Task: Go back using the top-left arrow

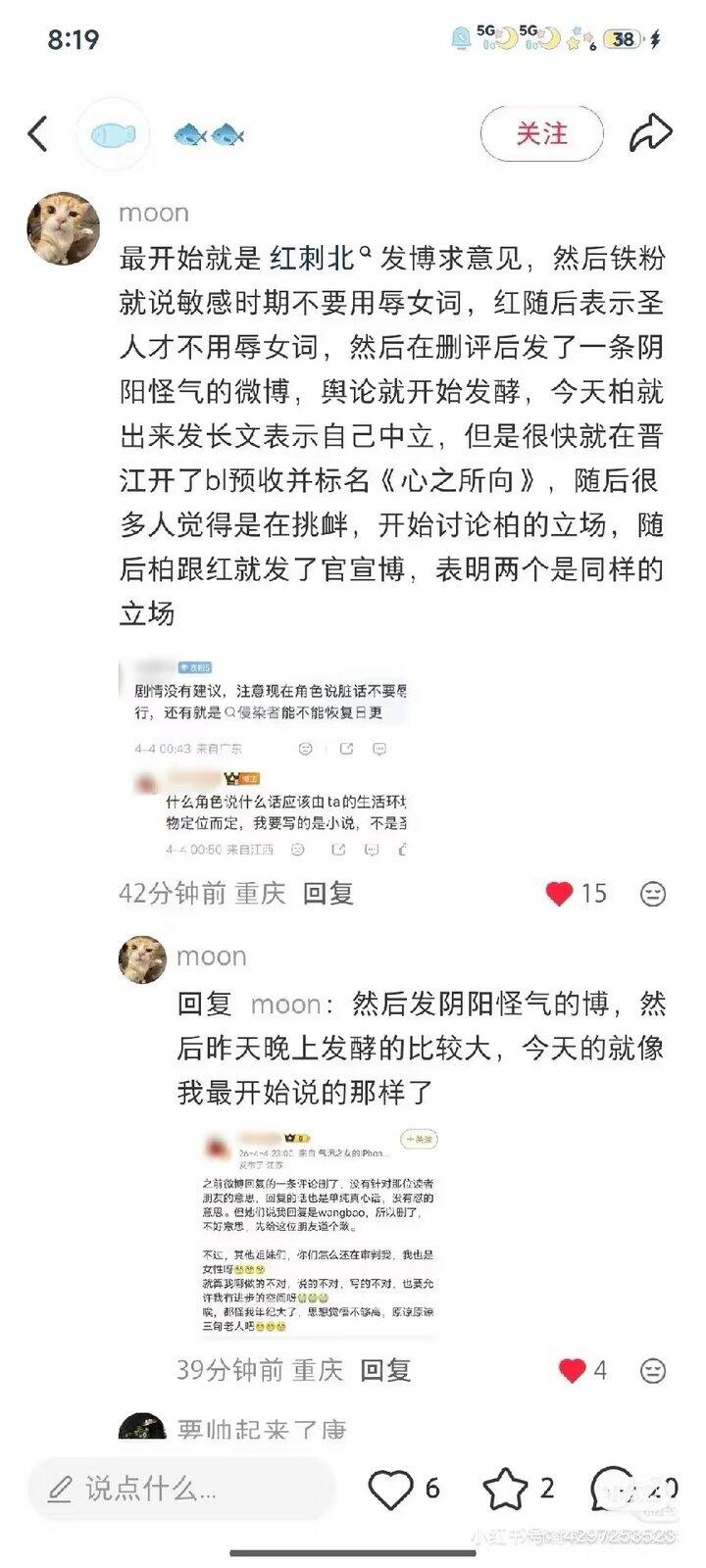Action: click(38, 134)
